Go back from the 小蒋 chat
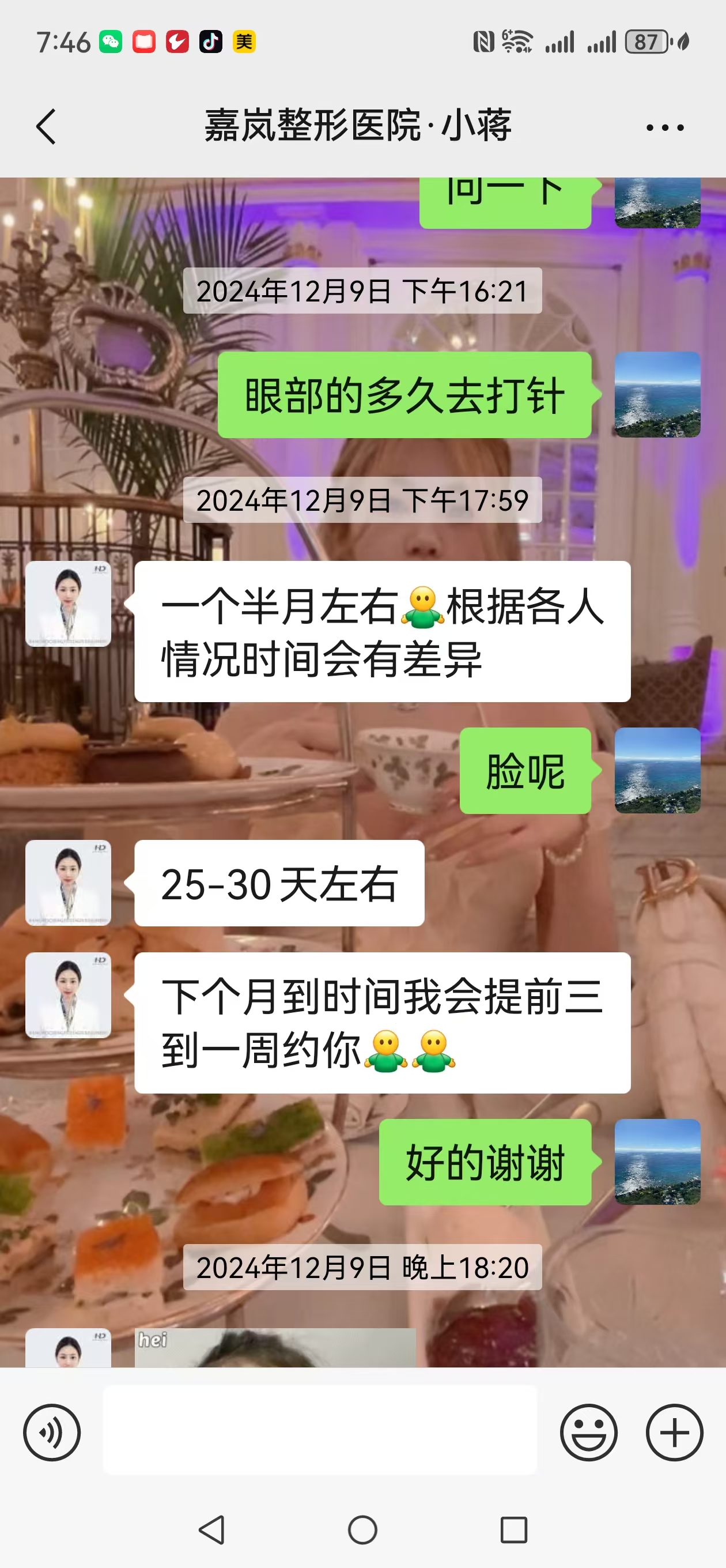726x1568 pixels. pyautogui.click(x=46, y=127)
